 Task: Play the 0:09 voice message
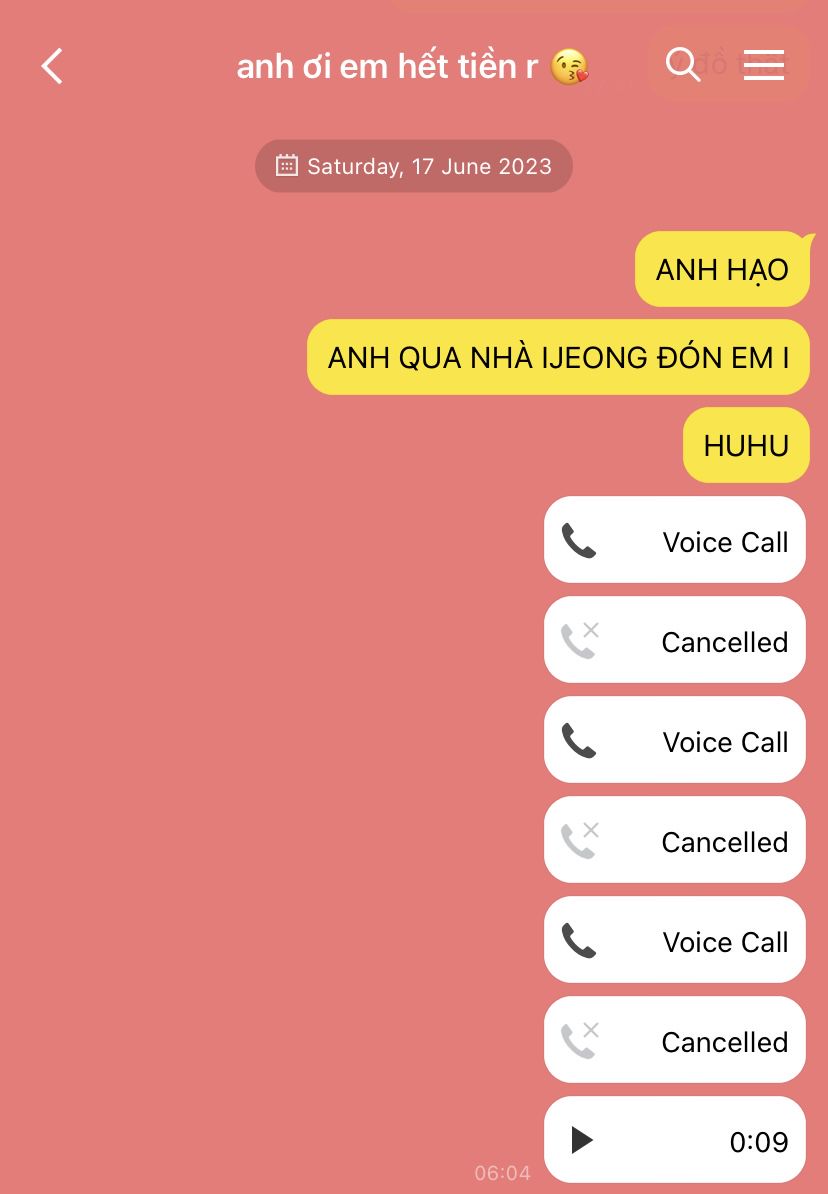point(581,1140)
